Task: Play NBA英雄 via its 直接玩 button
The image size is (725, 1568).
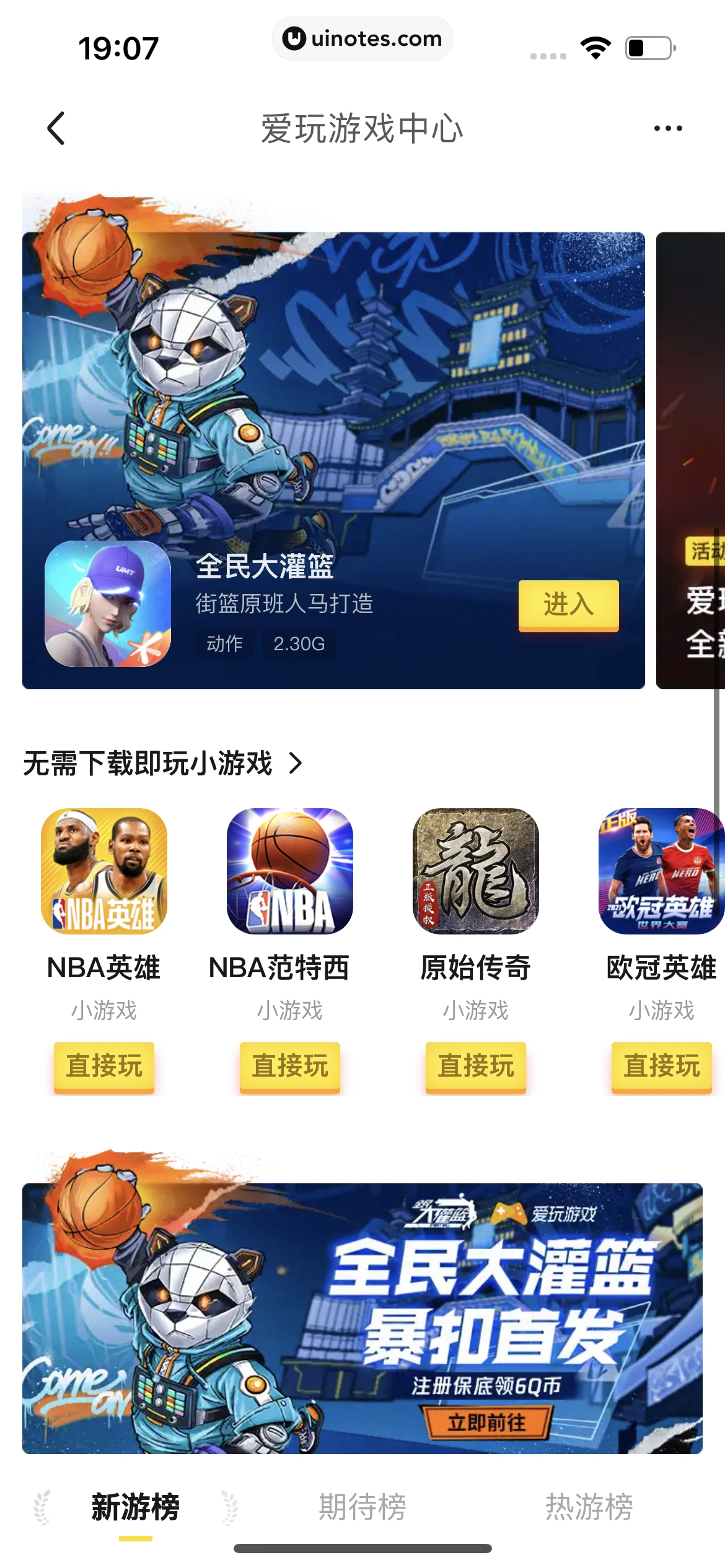Action: pyautogui.click(x=103, y=1067)
